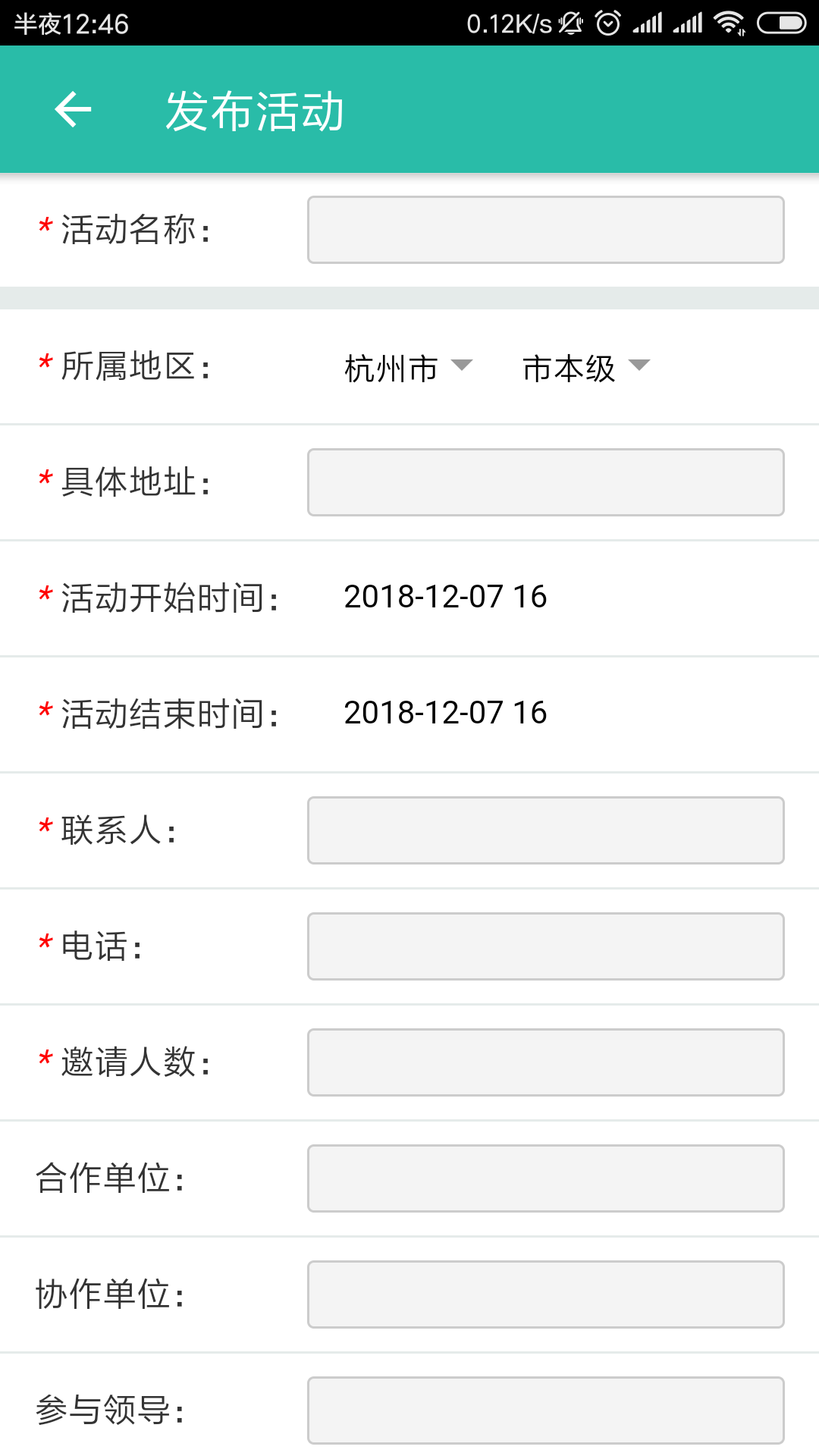Tap the Wi-Fi icon in status bar

coord(730,23)
